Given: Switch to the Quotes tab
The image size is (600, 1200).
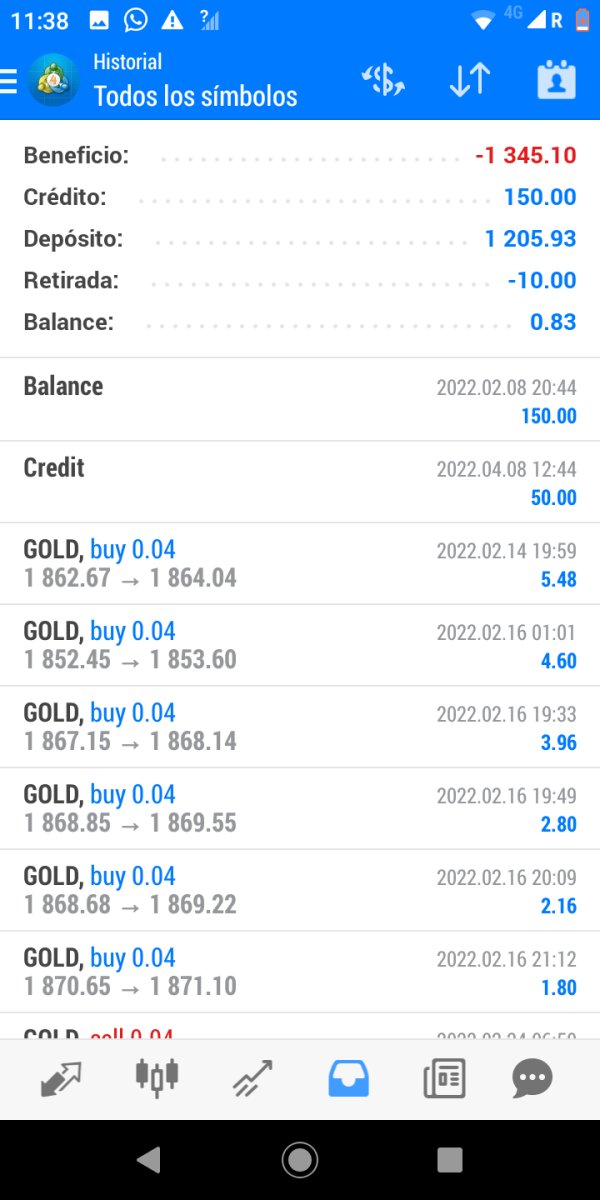Looking at the screenshot, I should [61, 1078].
